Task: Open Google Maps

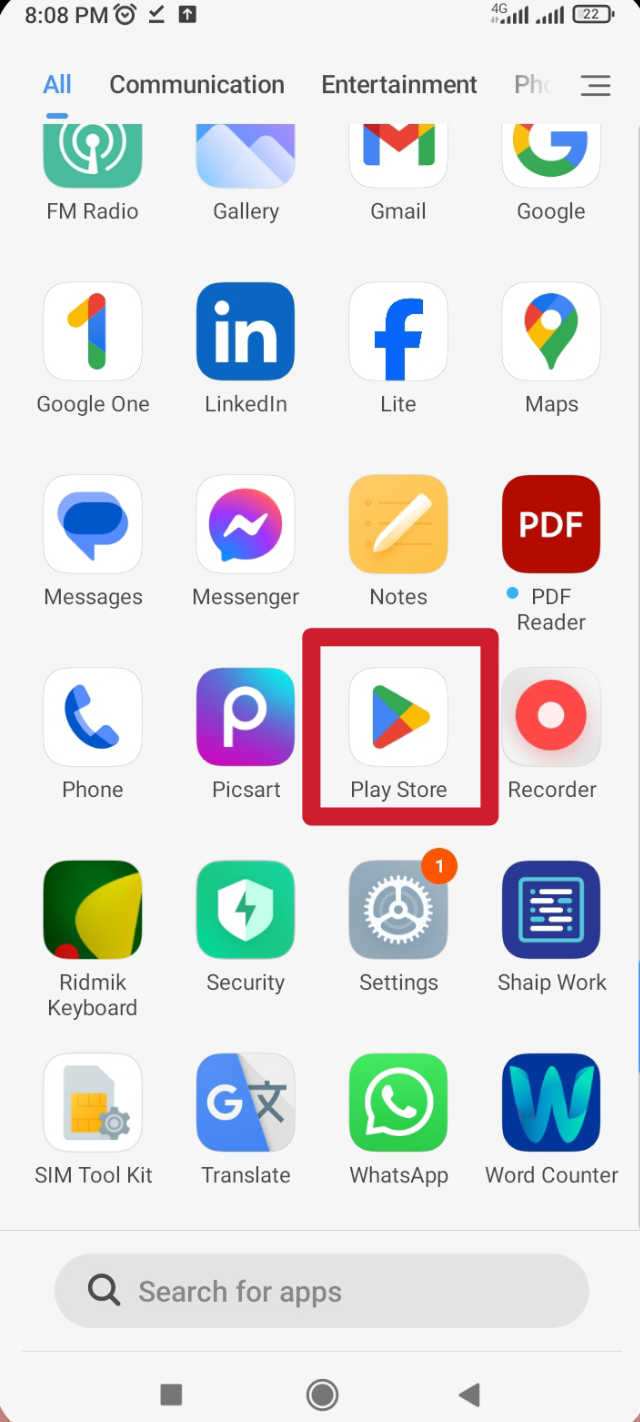Action: 551,332
